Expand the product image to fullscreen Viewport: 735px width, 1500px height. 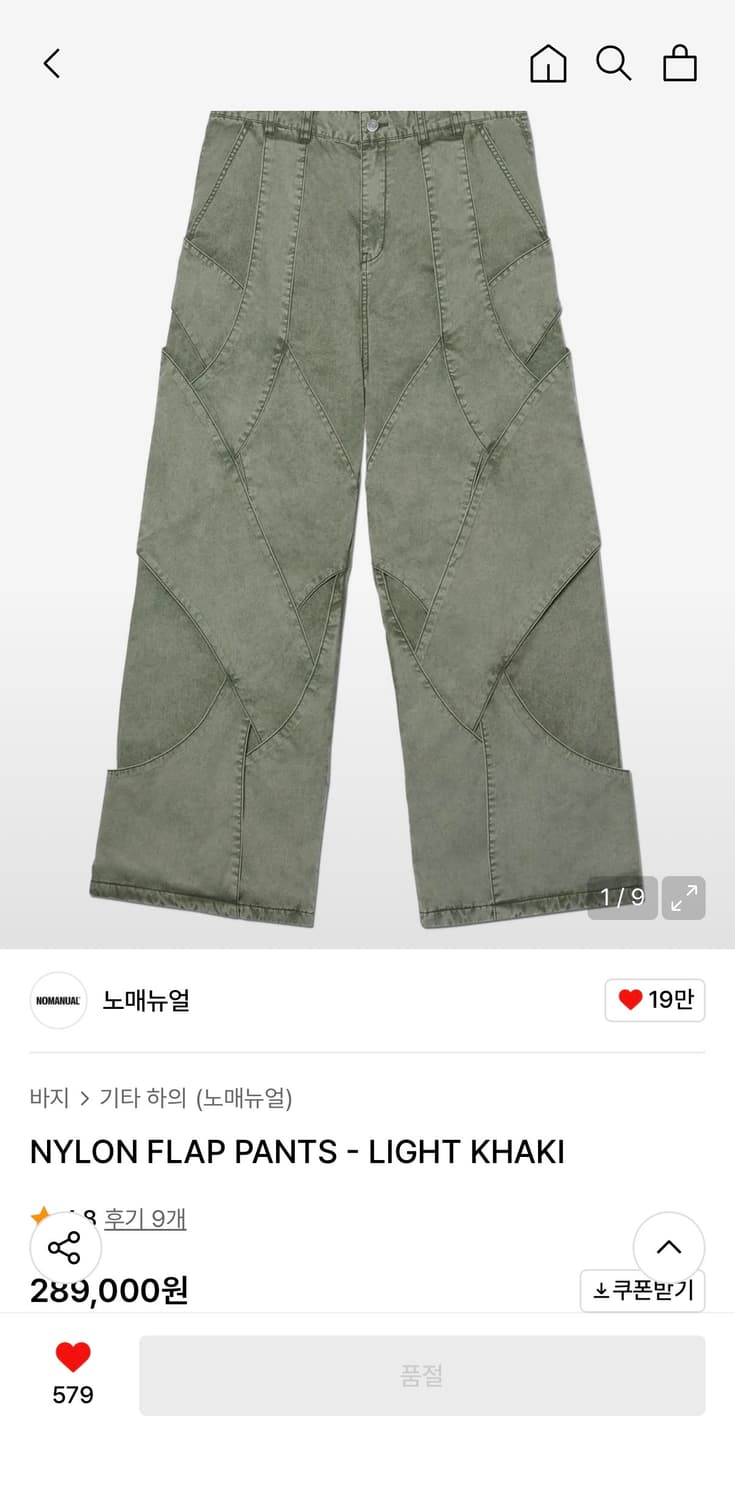683,898
